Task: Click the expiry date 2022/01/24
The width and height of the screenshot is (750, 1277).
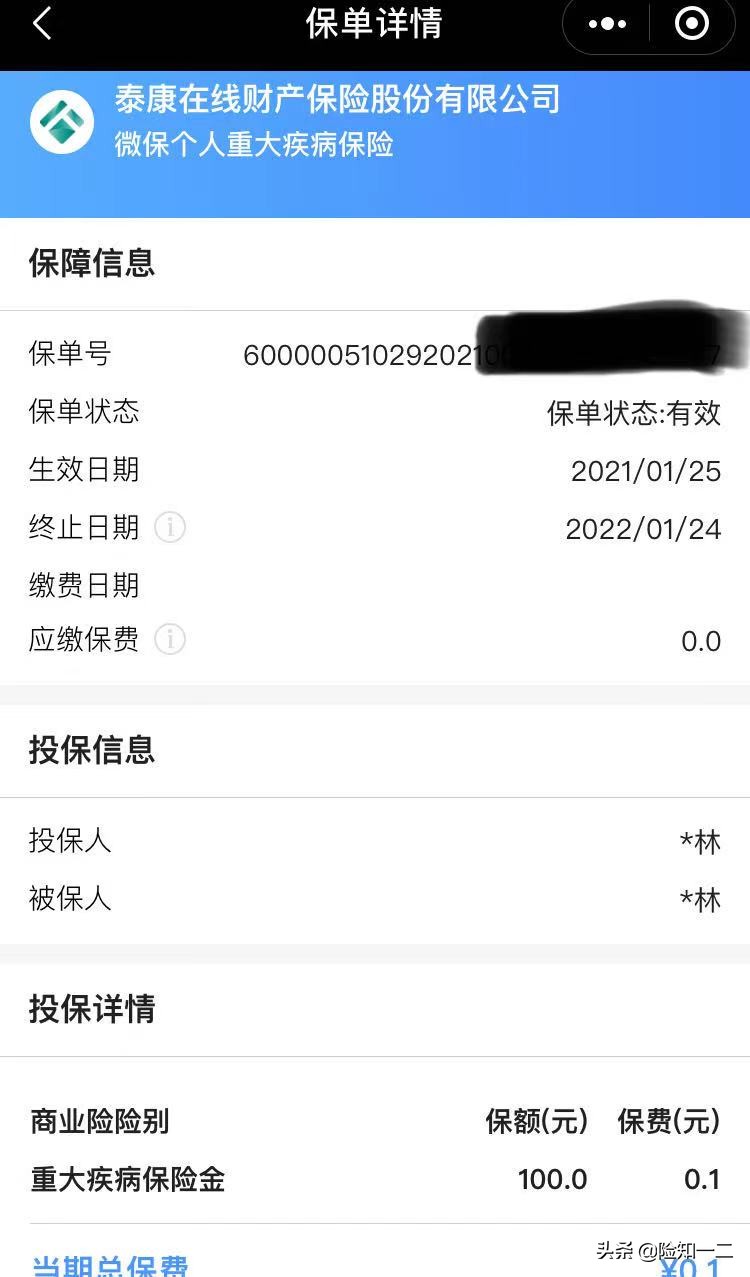Action: point(646,528)
